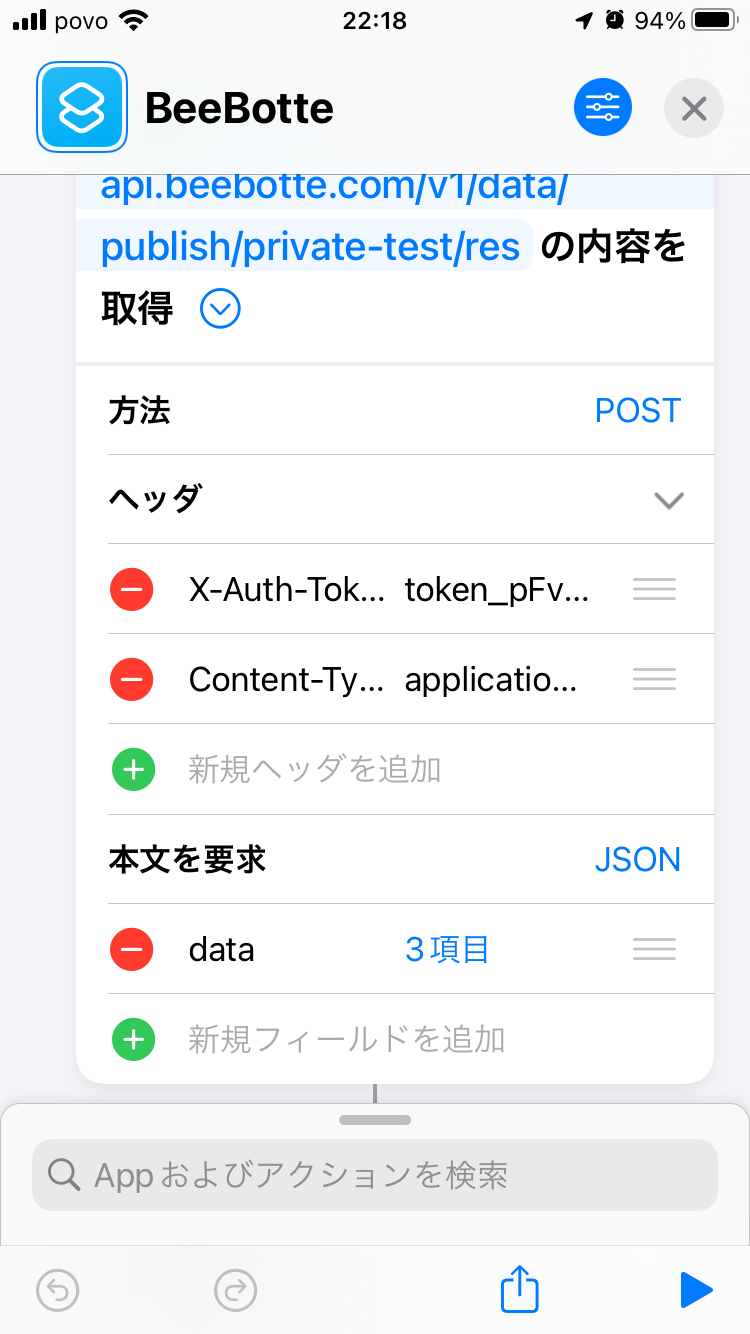Search apps and actions field
This screenshot has height=1334, width=750.
point(375,1175)
